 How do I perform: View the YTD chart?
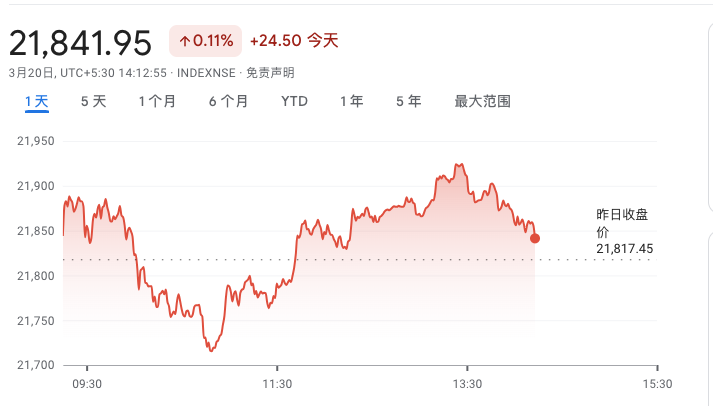(294, 101)
